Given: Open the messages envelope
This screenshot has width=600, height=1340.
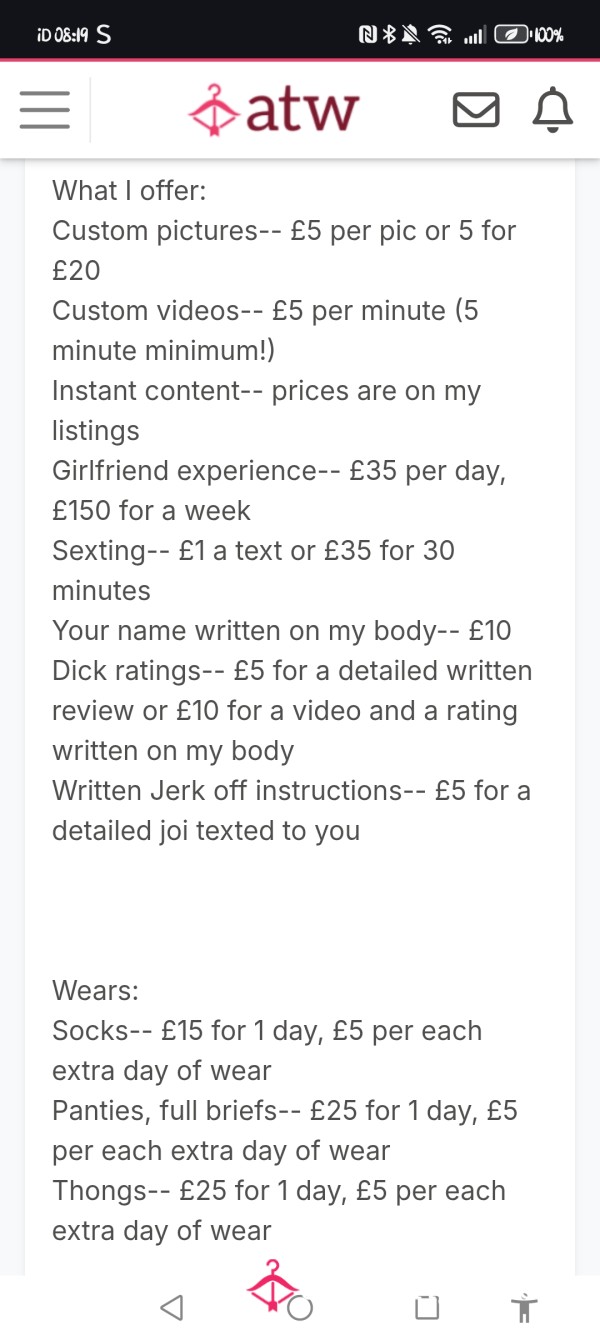Looking at the screenshot, I should point(476,110).
